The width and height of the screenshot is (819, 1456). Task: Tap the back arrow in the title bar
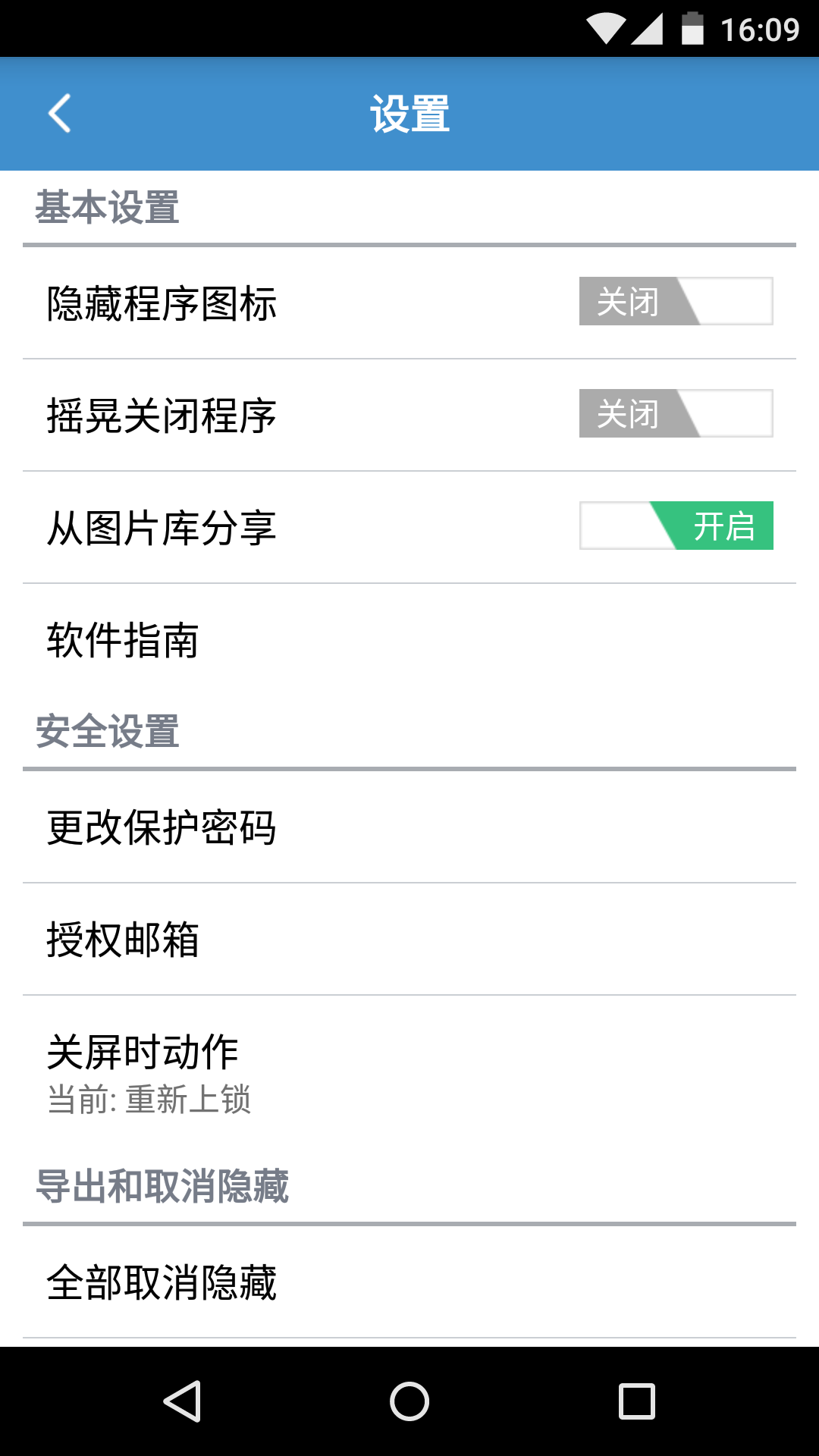pos(59,115)
